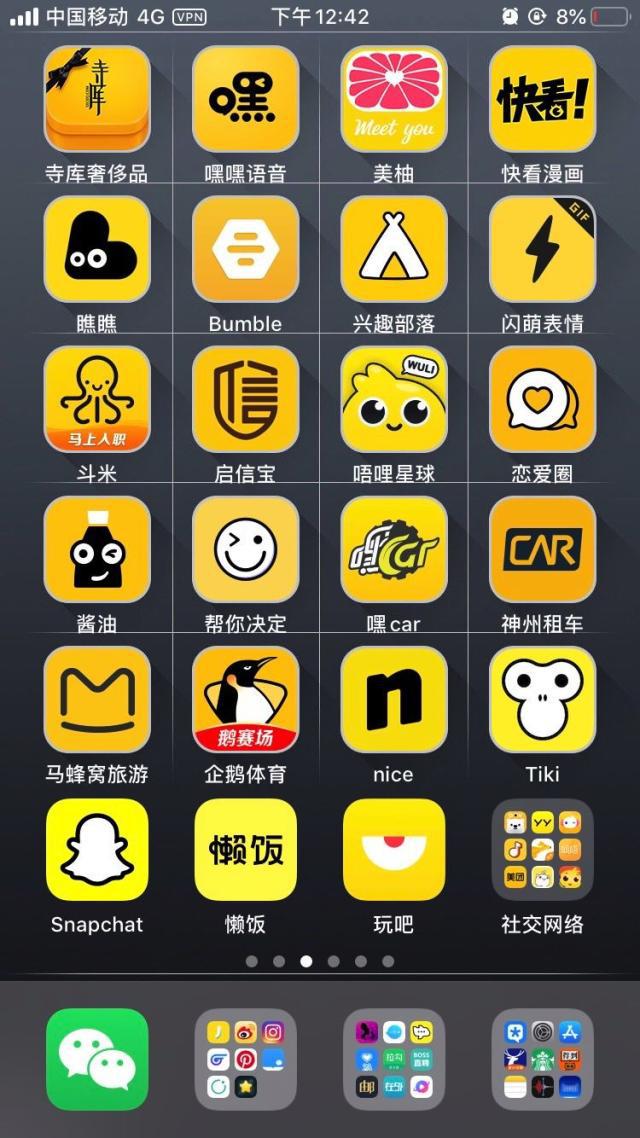Launch 企鹅体育 app

245,700
